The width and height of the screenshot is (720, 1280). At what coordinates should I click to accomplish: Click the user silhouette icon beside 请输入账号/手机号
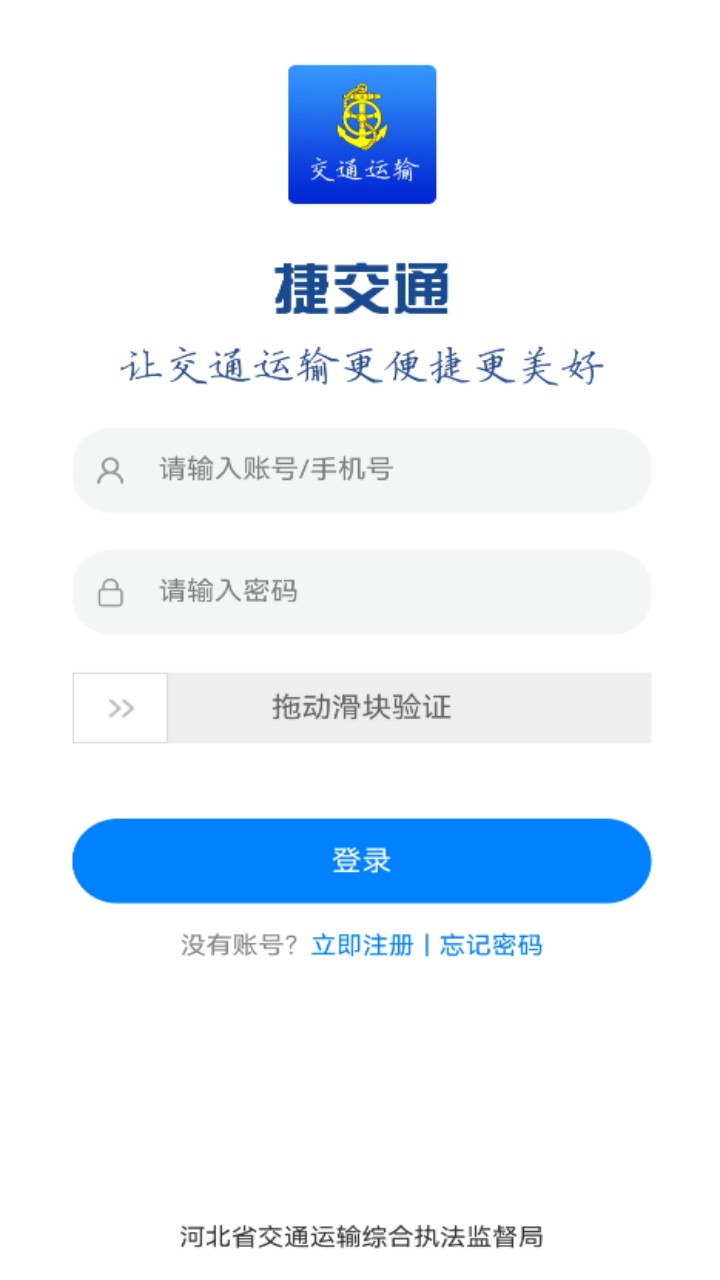(x=110, y=470)
